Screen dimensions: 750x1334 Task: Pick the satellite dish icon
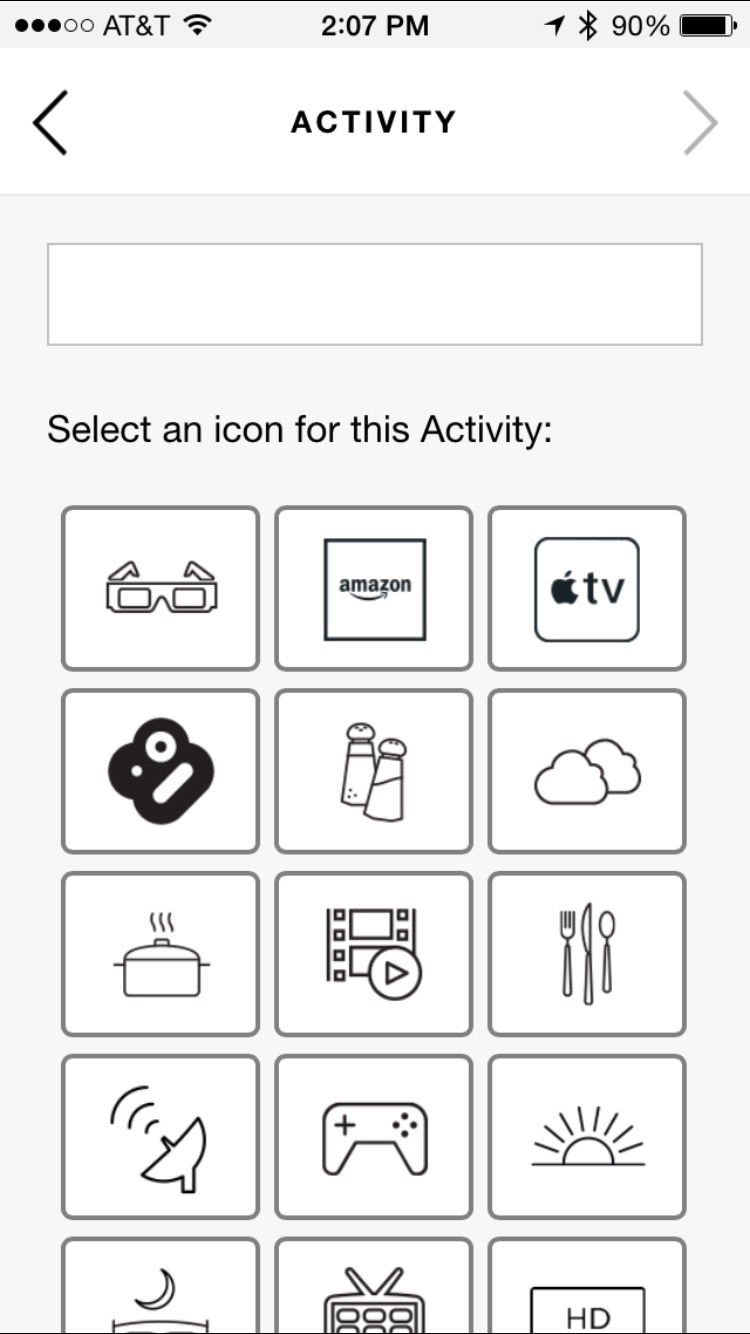161,1137
